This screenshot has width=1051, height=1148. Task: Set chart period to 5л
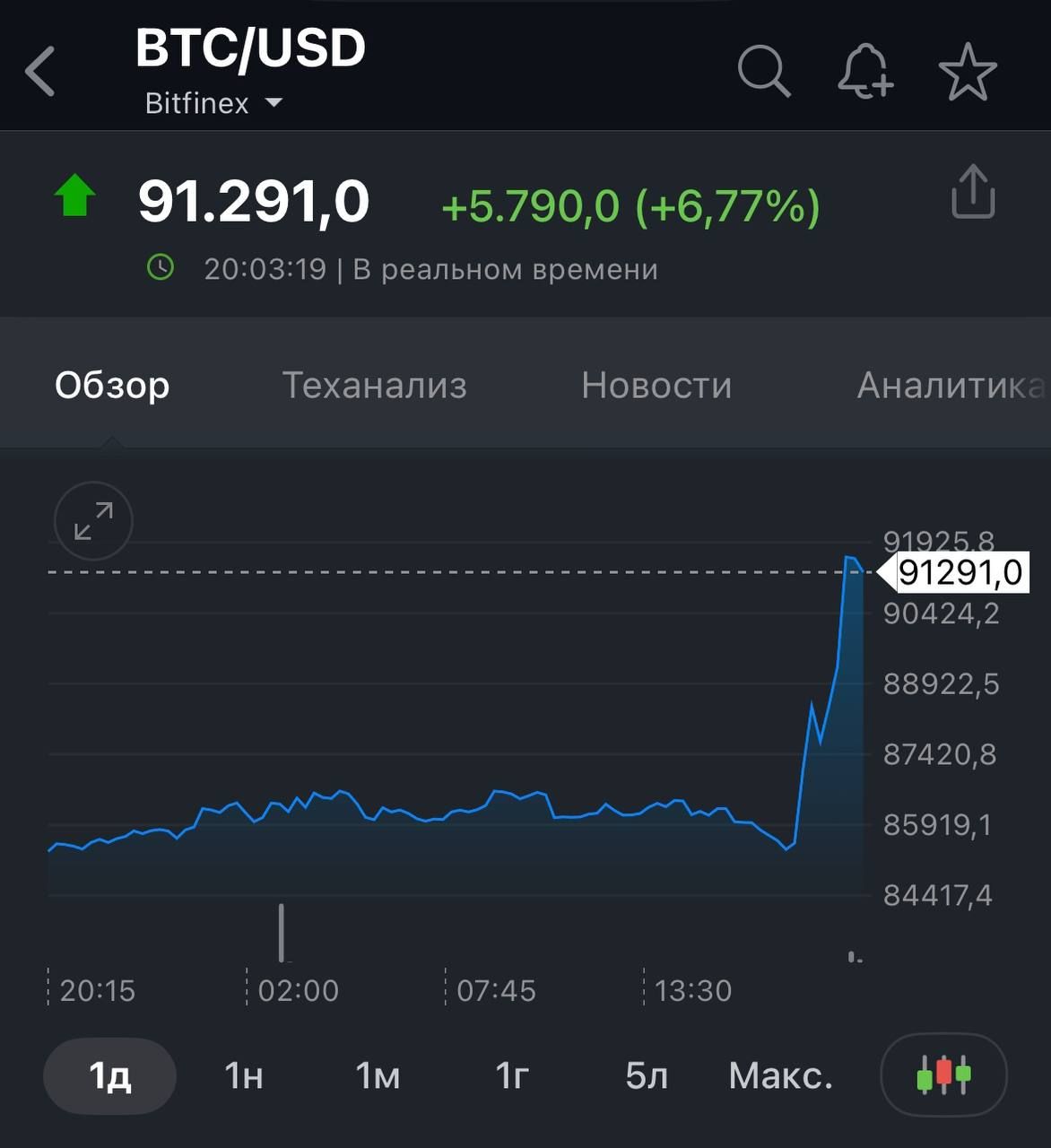(x=647, y=1075)
